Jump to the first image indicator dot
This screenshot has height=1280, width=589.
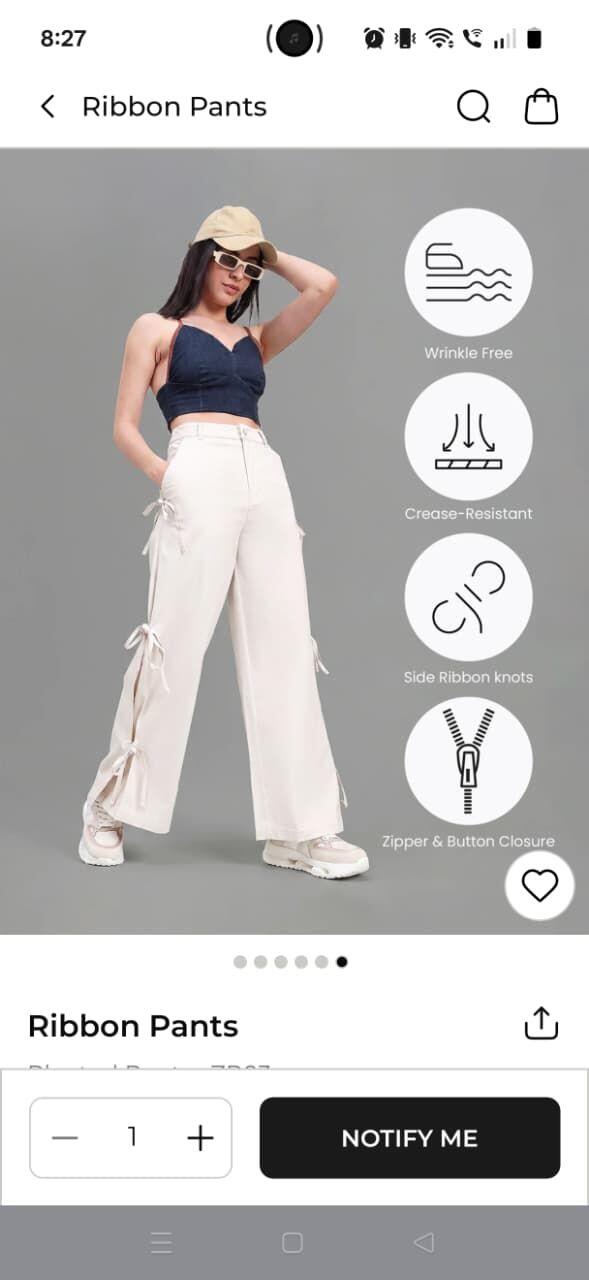(x=240, y=962)
